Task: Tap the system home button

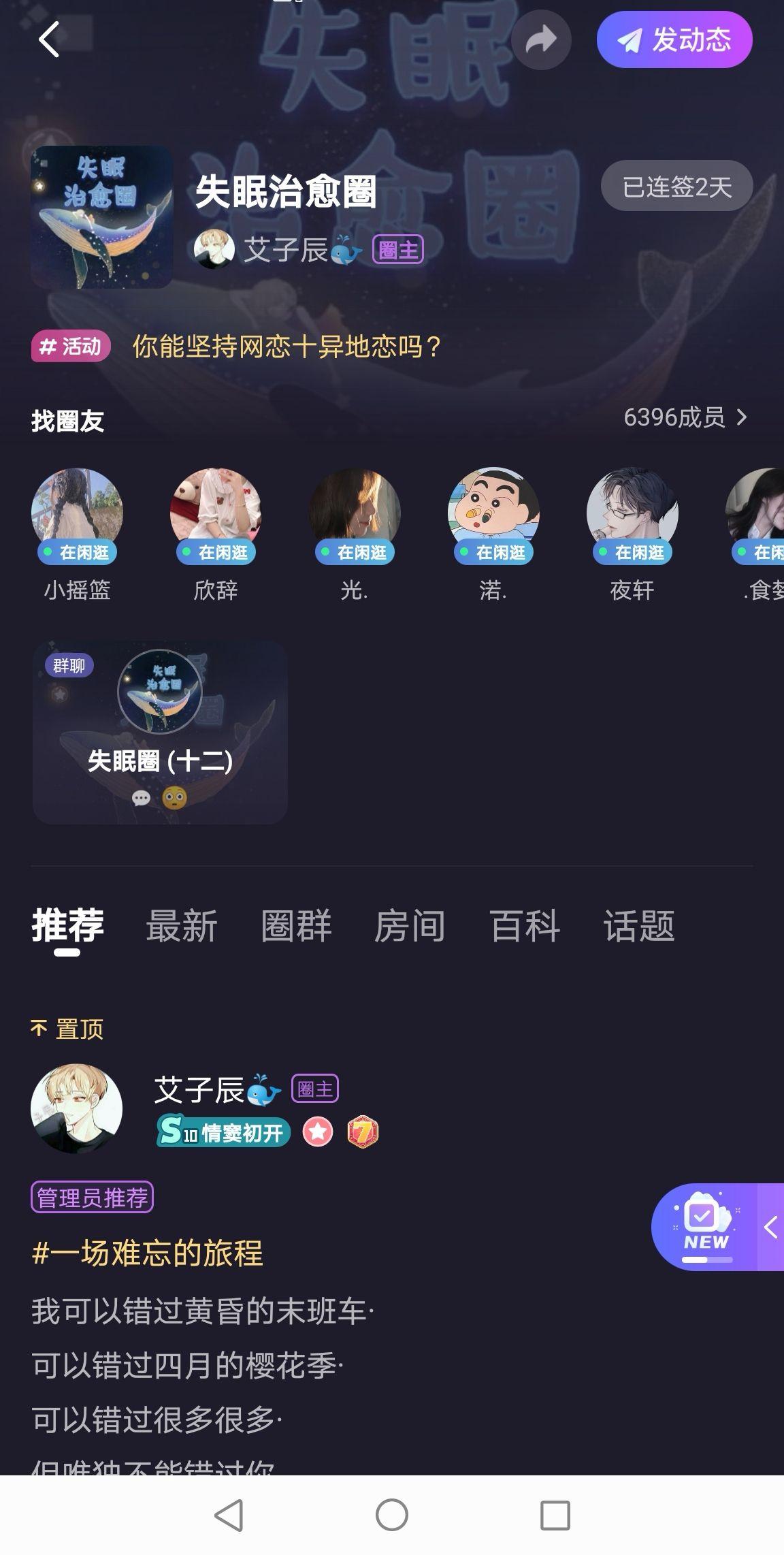Action: click(x=392, y=1515)
